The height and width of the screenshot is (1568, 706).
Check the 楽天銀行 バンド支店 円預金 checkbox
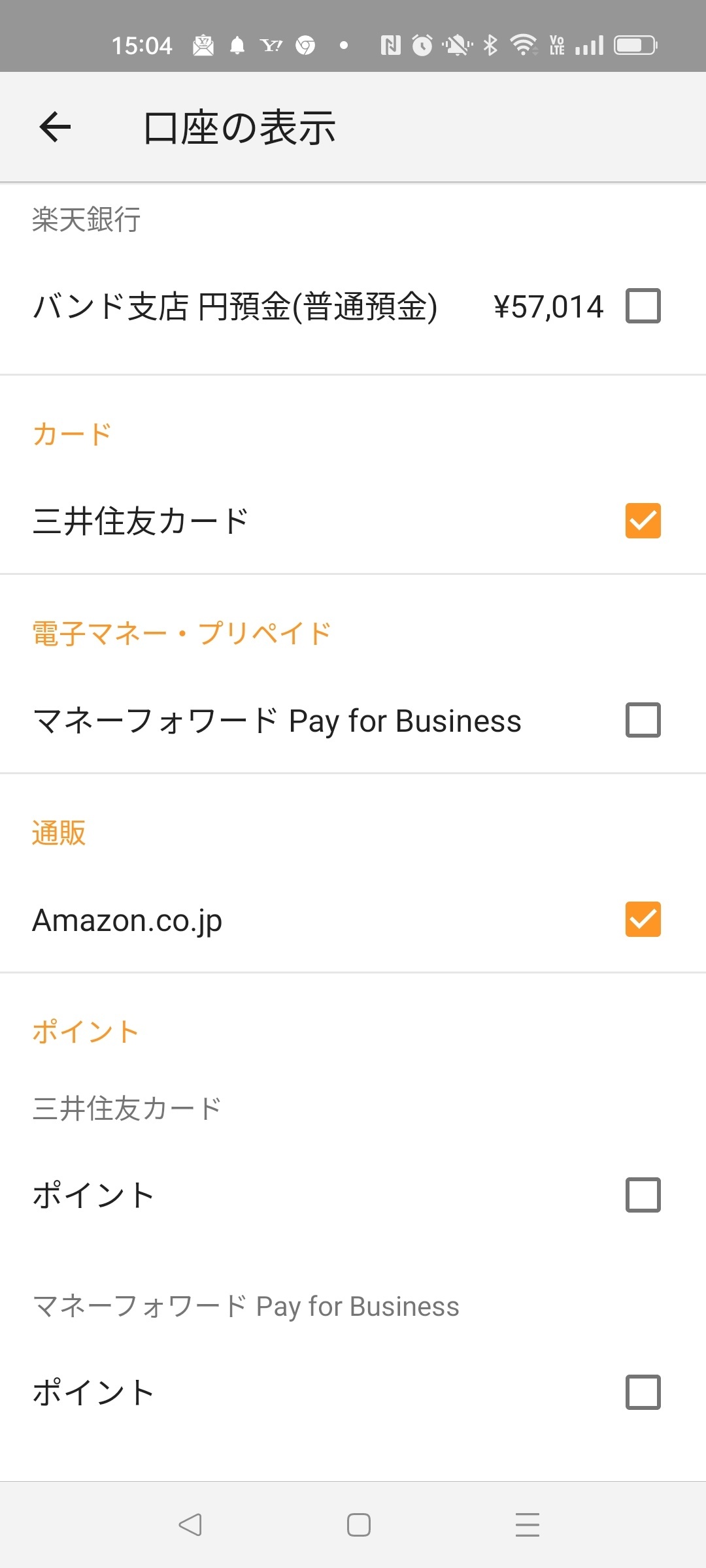[643, 306]
